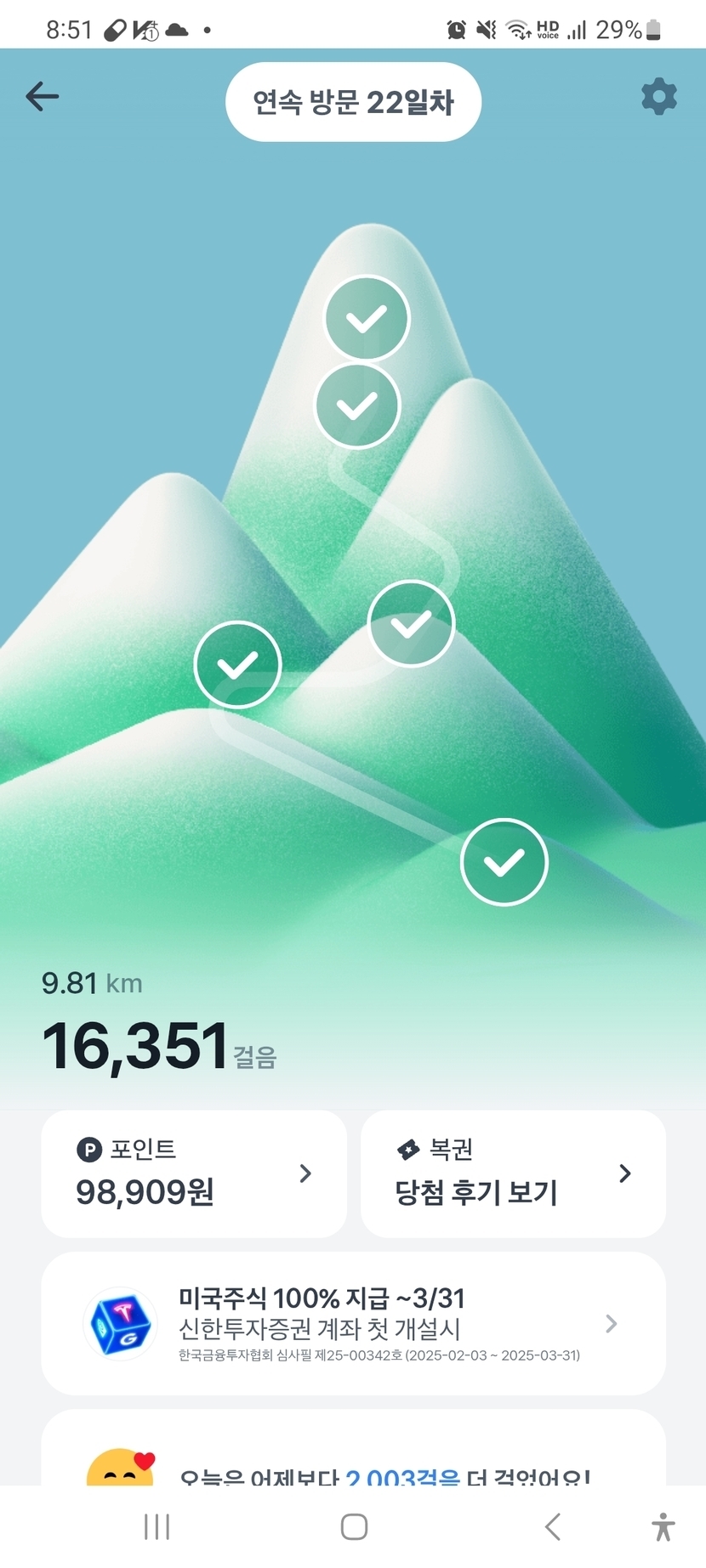706x1568 pixels.
Task: Go back using the top-left arrow
Action: click(43, 97)
